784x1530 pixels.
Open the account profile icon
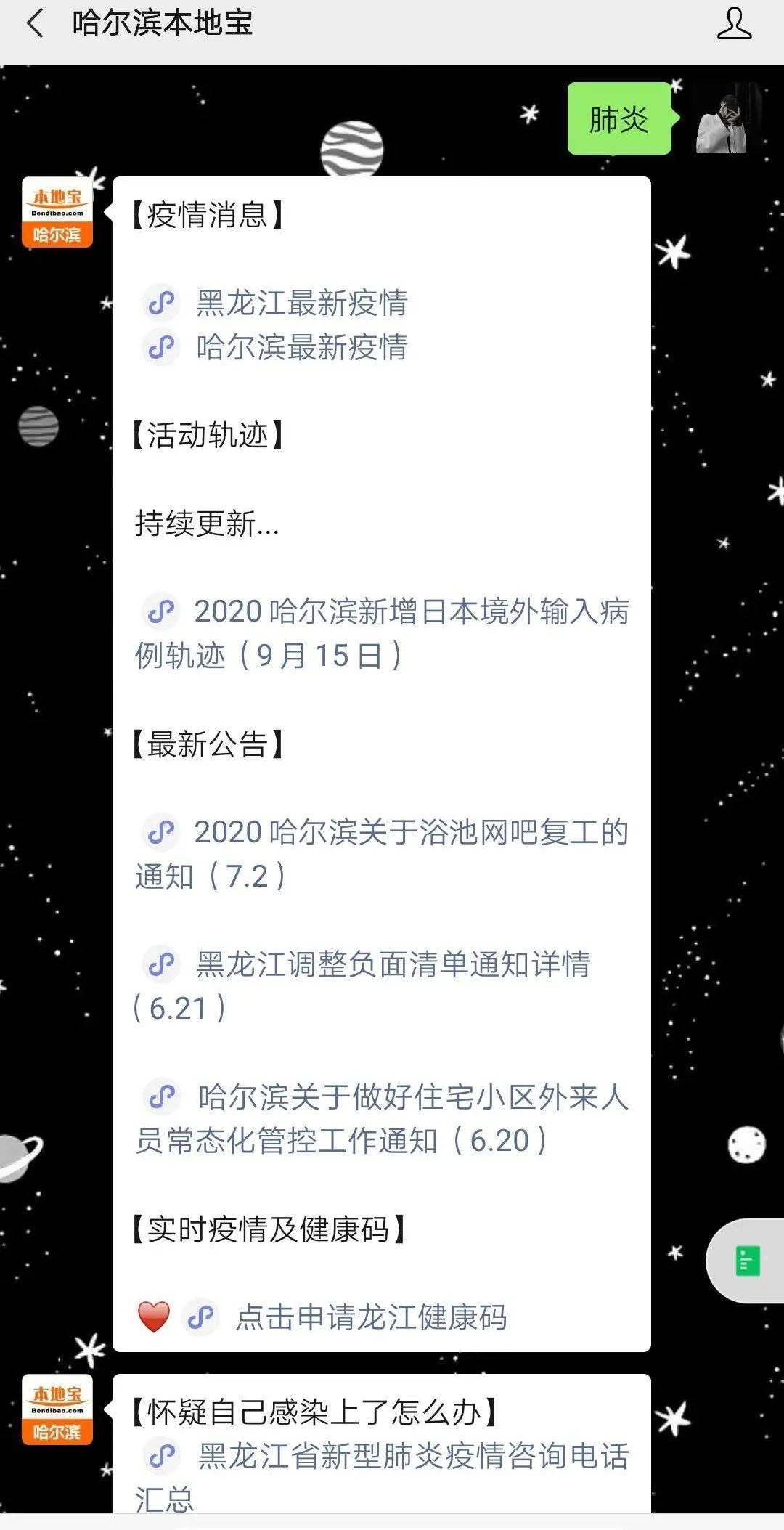click(734, 24)
